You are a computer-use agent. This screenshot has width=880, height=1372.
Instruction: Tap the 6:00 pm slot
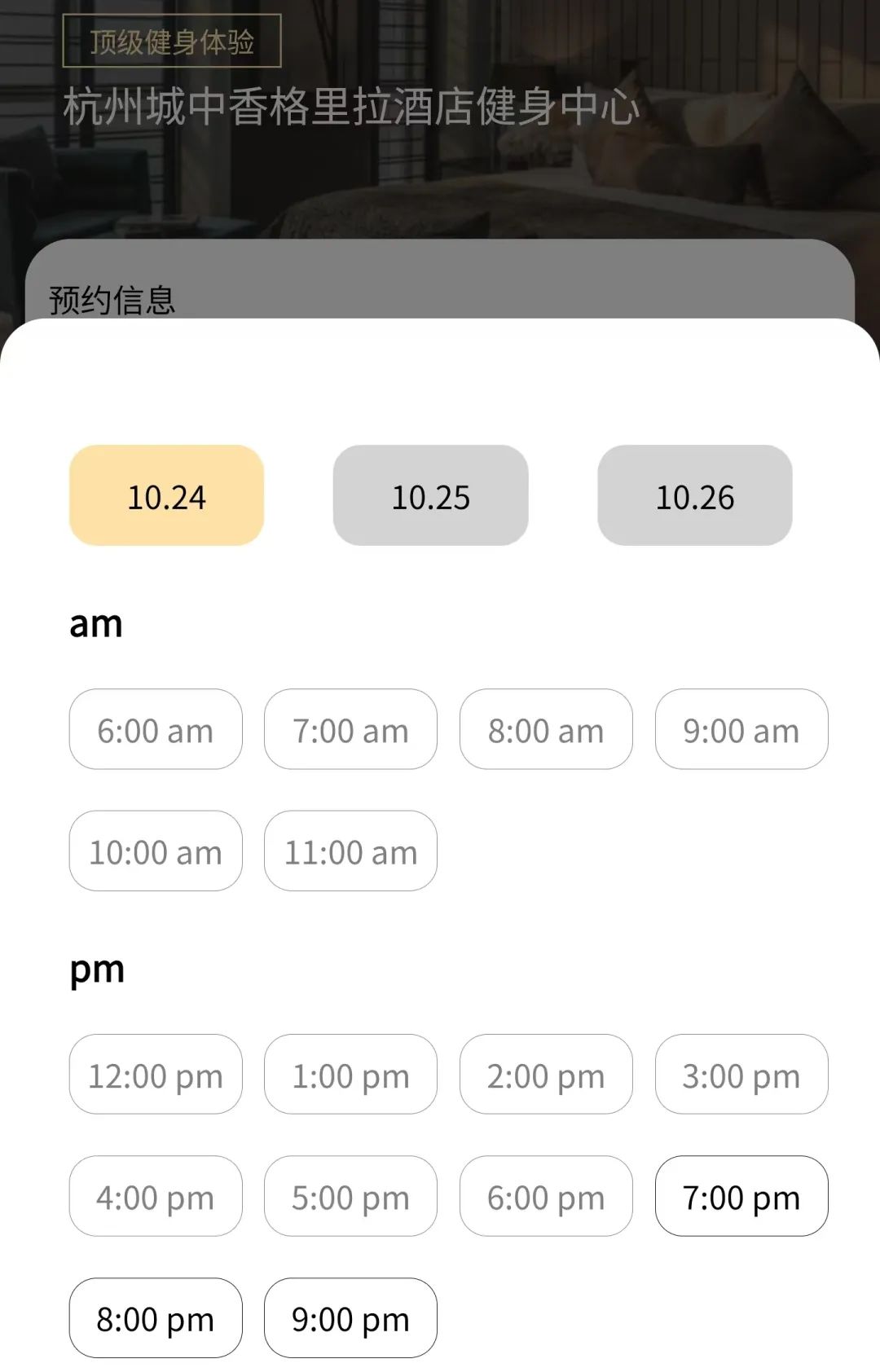click(x=546, y=1196)
